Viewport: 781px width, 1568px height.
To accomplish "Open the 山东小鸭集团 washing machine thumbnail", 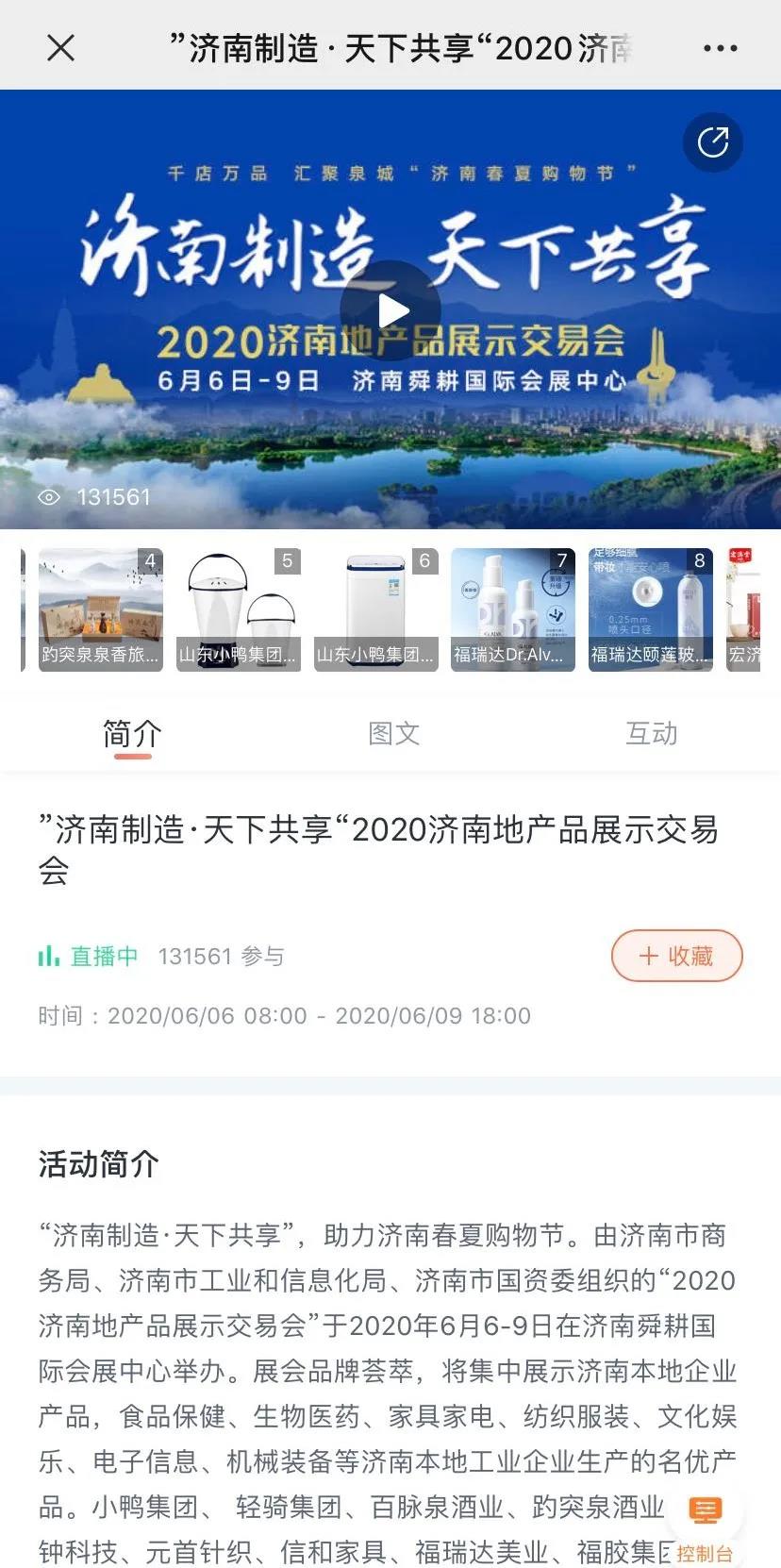I will point(375,609).
